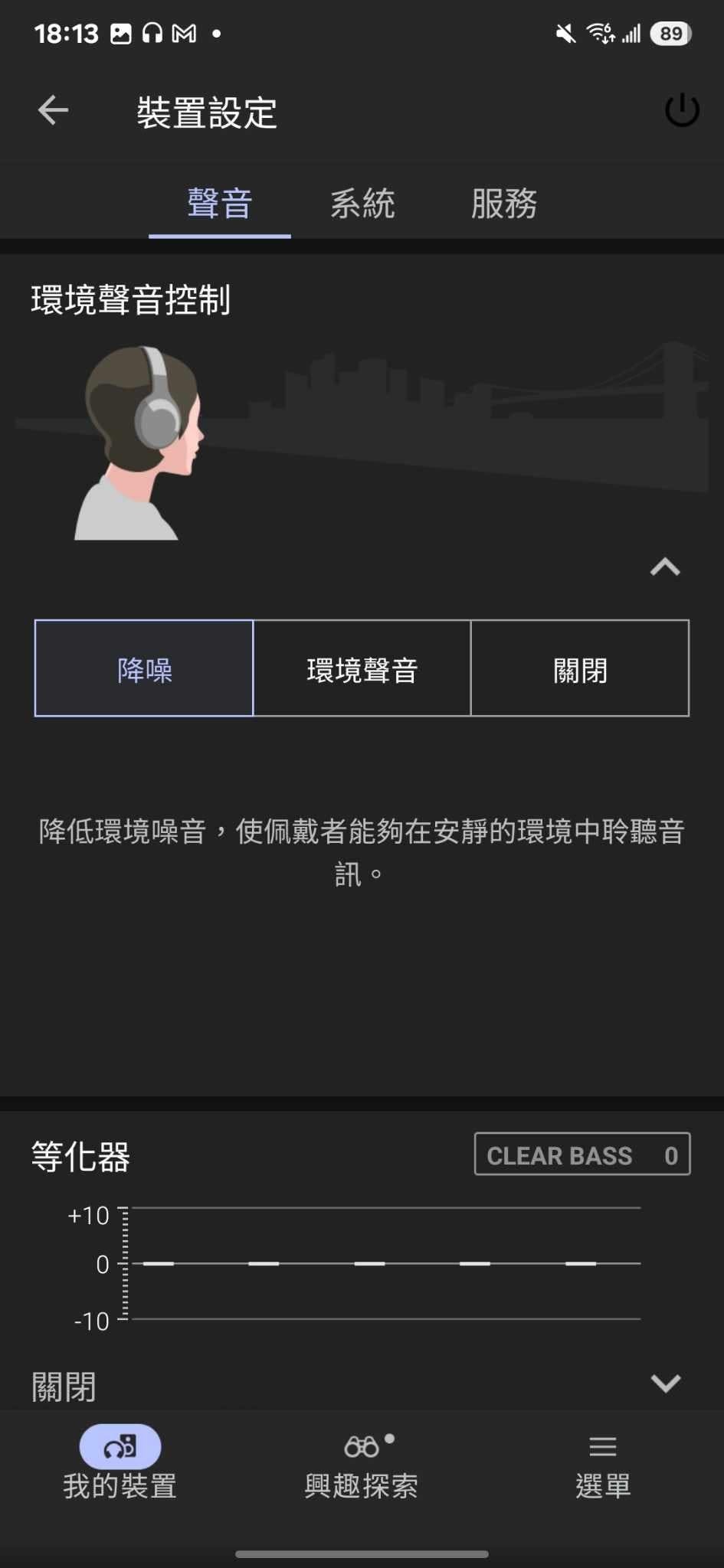This screenshot has height=1568, width=724.
Task: Select 降噪 noise cancelling mode
Action: pyautogui.click(x=144, y=668)
